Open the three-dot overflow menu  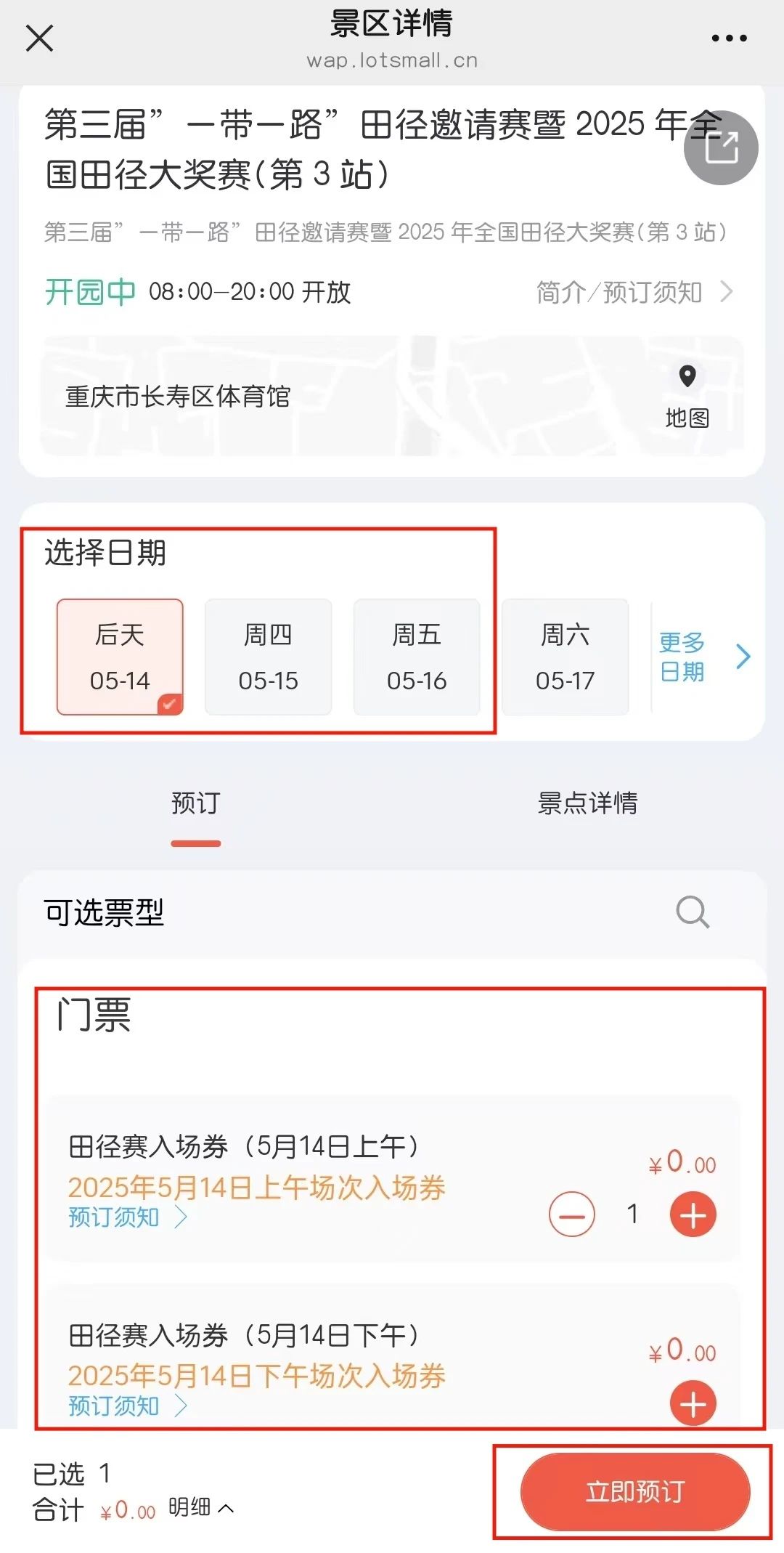tap(729, 38)
